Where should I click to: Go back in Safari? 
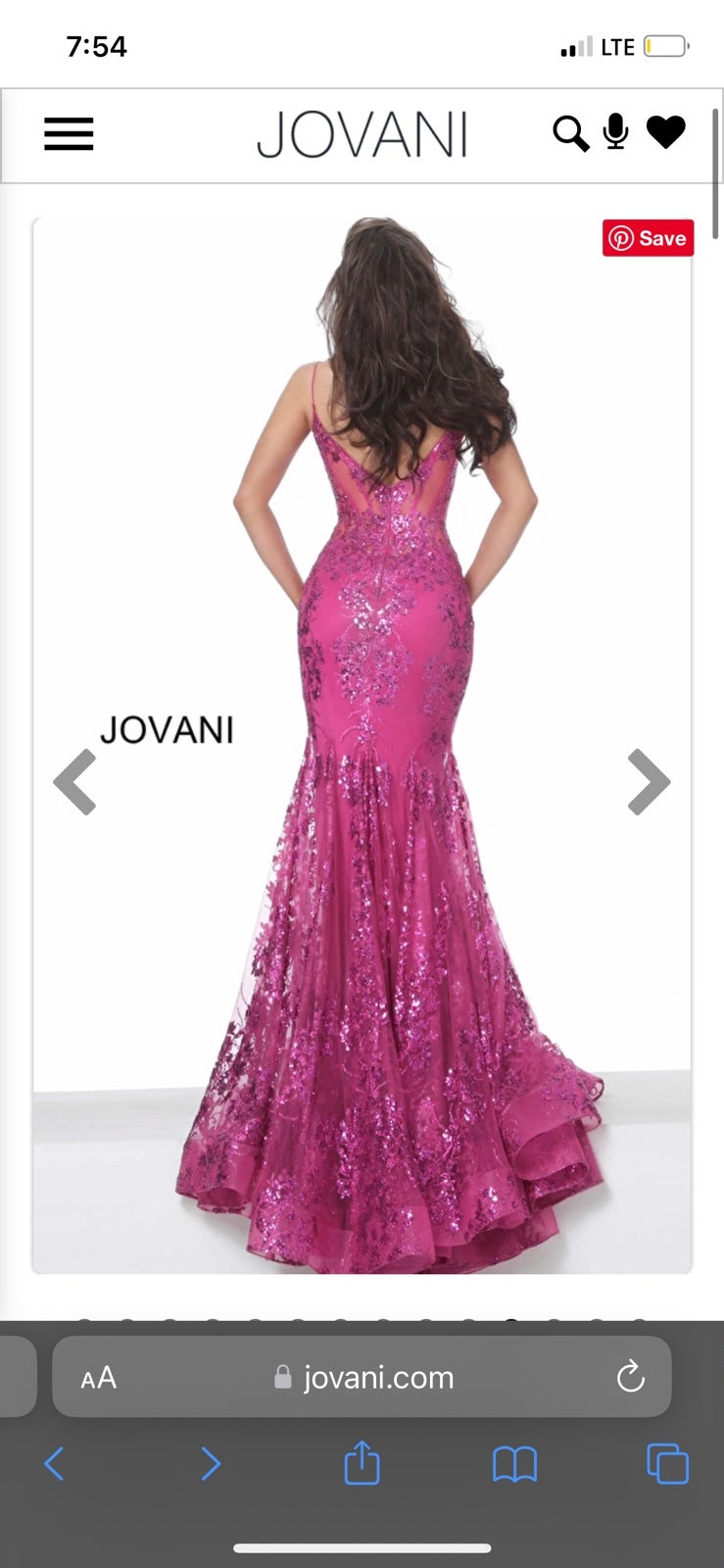pos(55,1464)
